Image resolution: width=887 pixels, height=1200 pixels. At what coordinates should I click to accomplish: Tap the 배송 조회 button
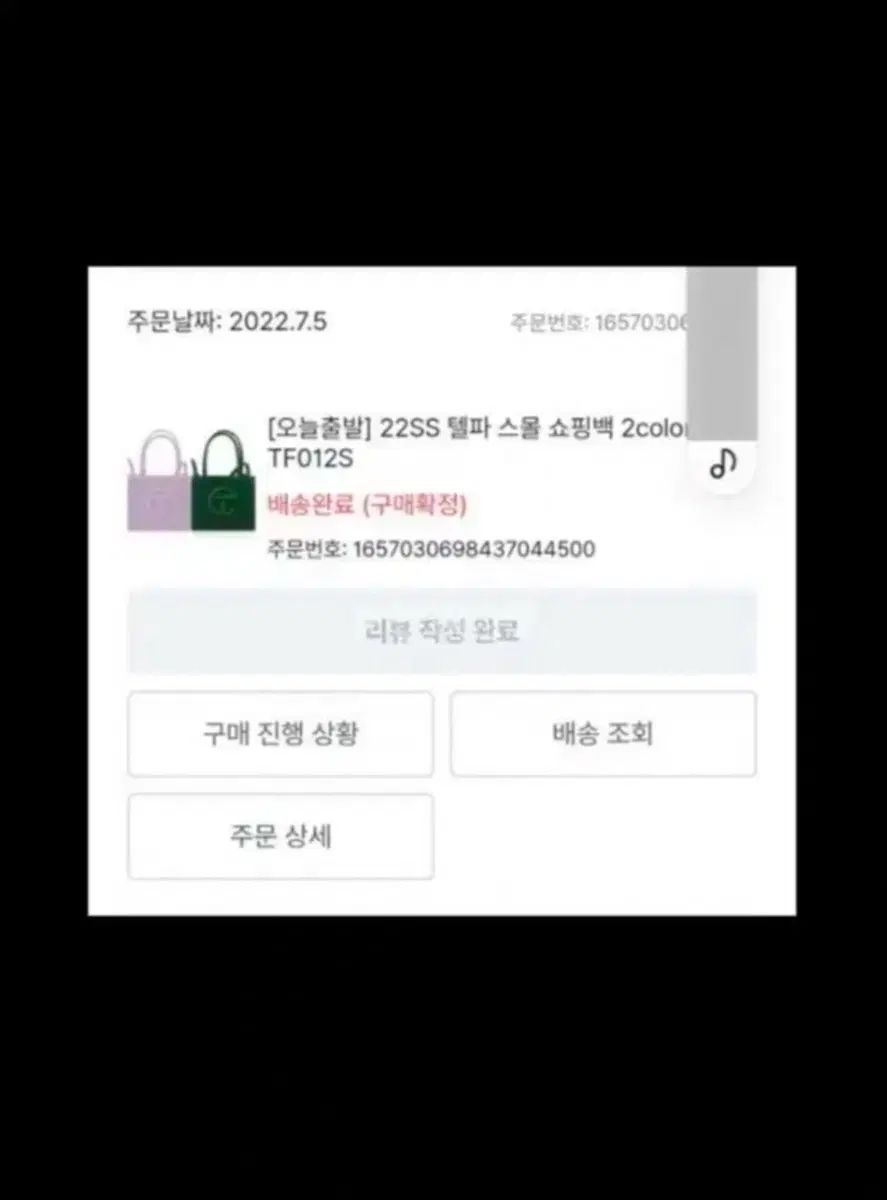point(603,734)
